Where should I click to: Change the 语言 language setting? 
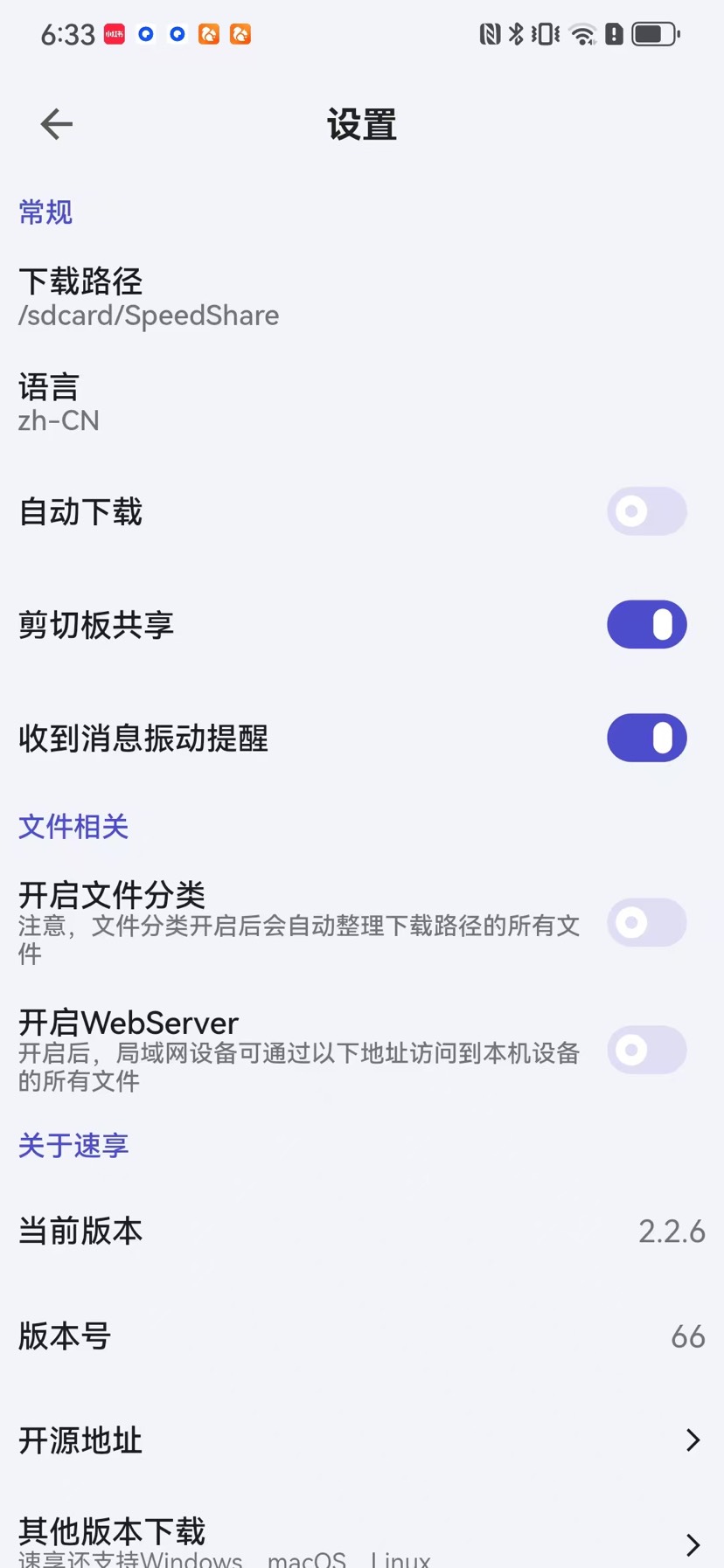[362, 403]
